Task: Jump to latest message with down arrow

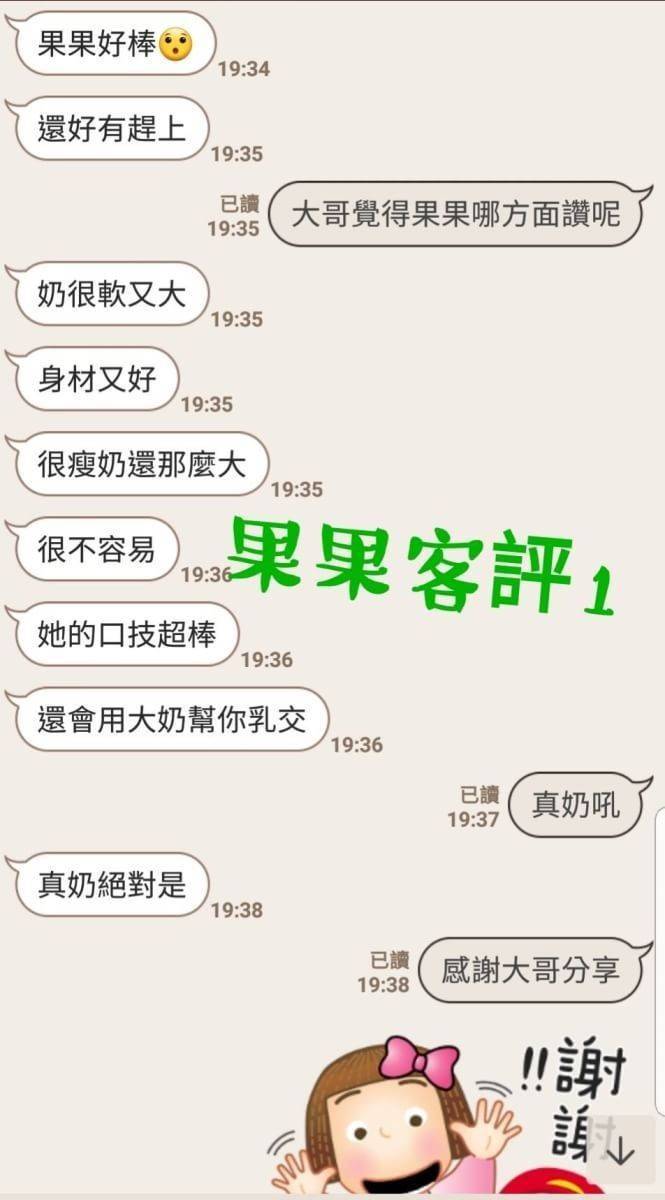Action: [620, 1151]
